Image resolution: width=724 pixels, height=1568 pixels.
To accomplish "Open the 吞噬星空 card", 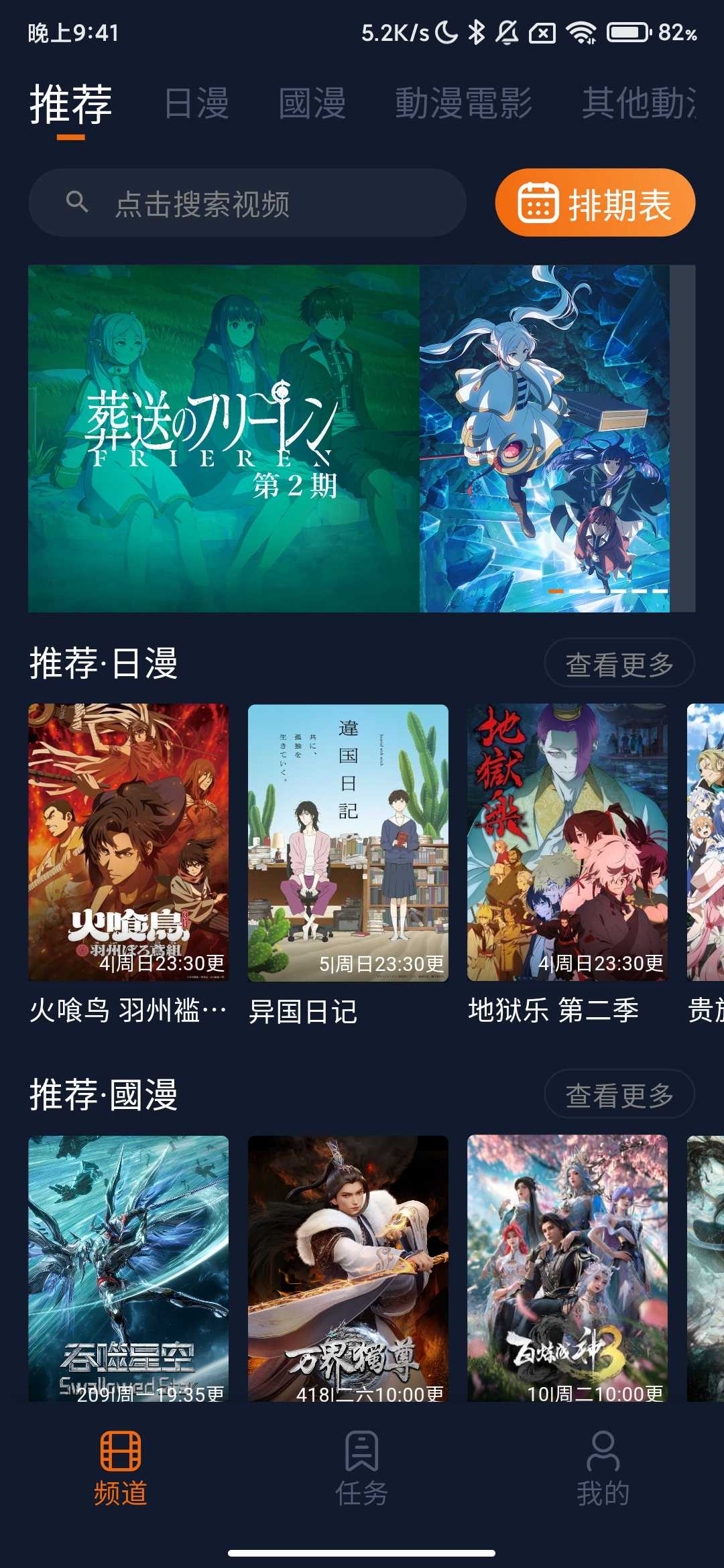I will point(128,1268).
